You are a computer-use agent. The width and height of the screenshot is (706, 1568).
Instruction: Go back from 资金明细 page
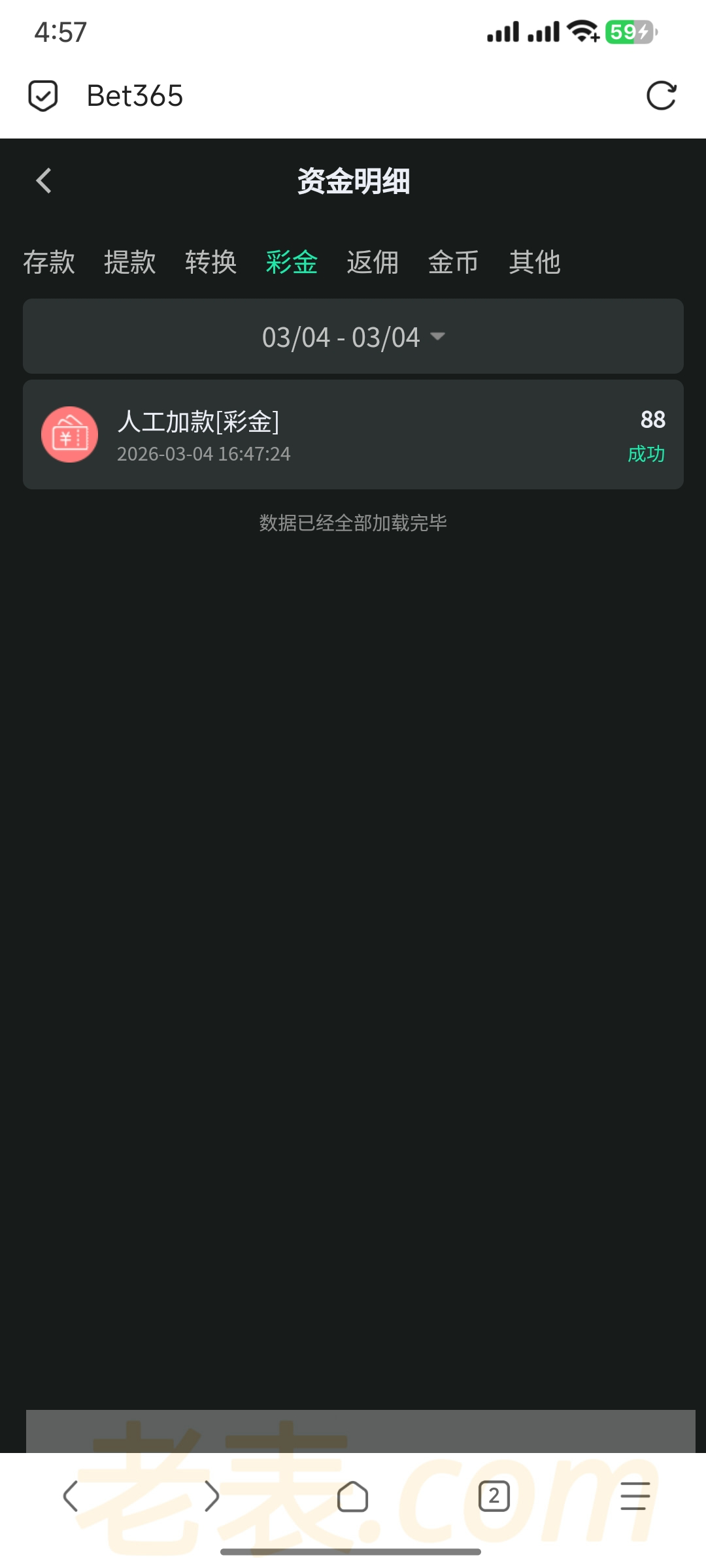click(x=44, y=181)
